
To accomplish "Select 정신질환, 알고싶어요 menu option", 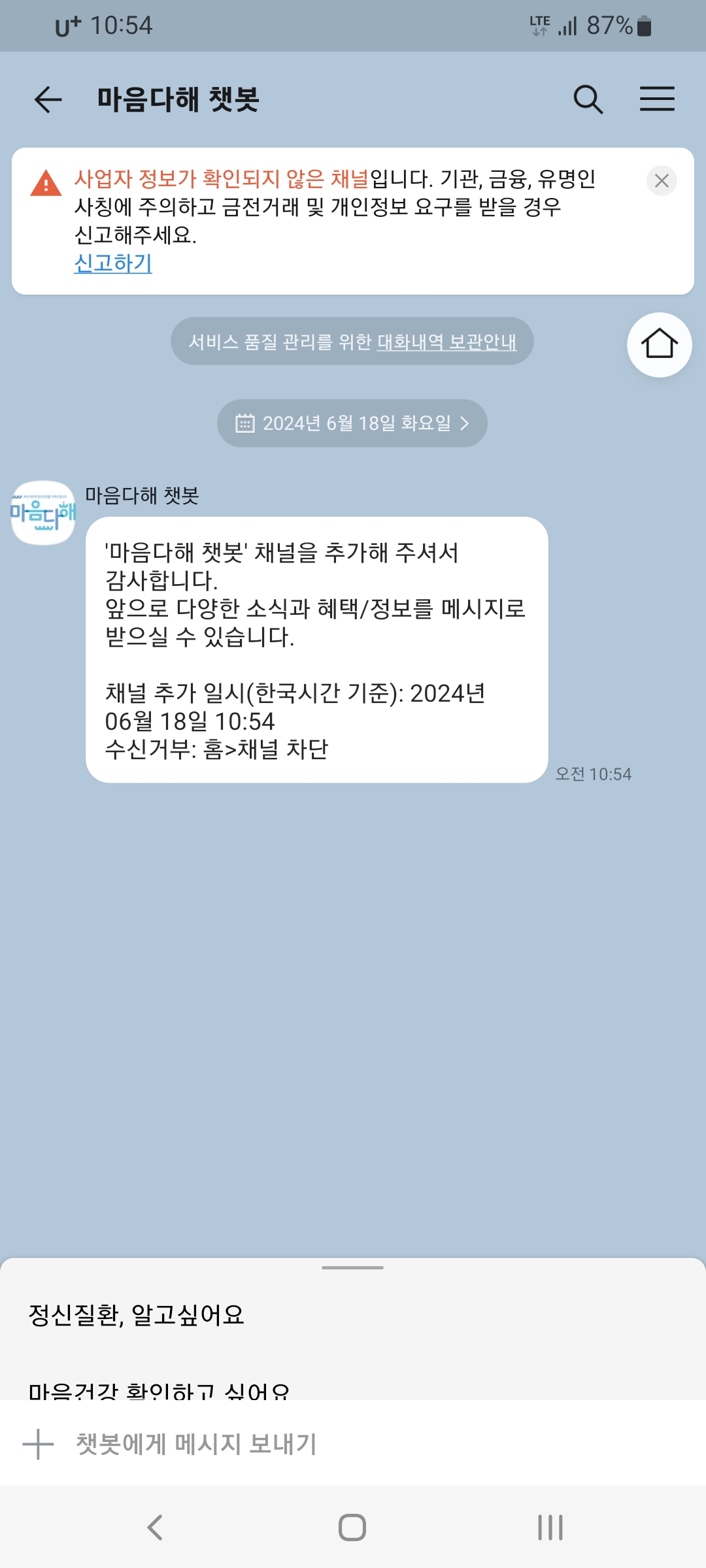I will 137,1315.
